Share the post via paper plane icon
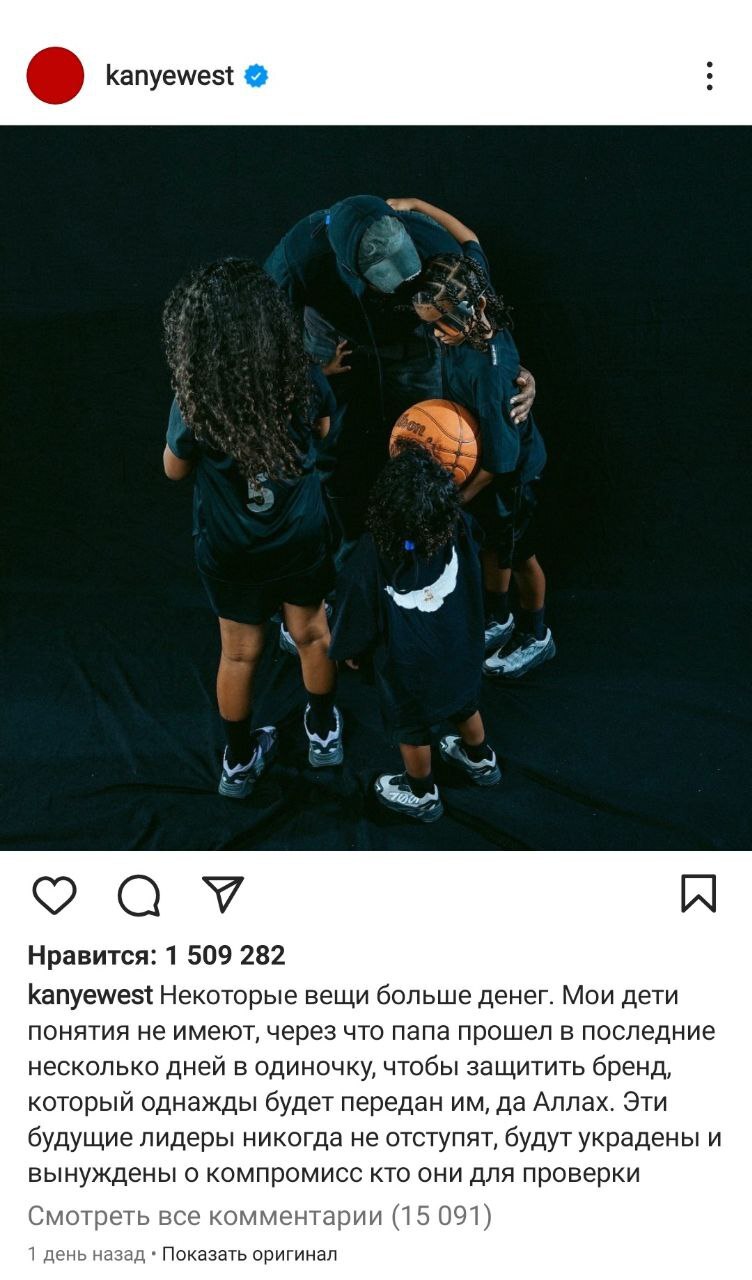The image size is (752, 1280). pyautogui.click(x=223, y=894)
